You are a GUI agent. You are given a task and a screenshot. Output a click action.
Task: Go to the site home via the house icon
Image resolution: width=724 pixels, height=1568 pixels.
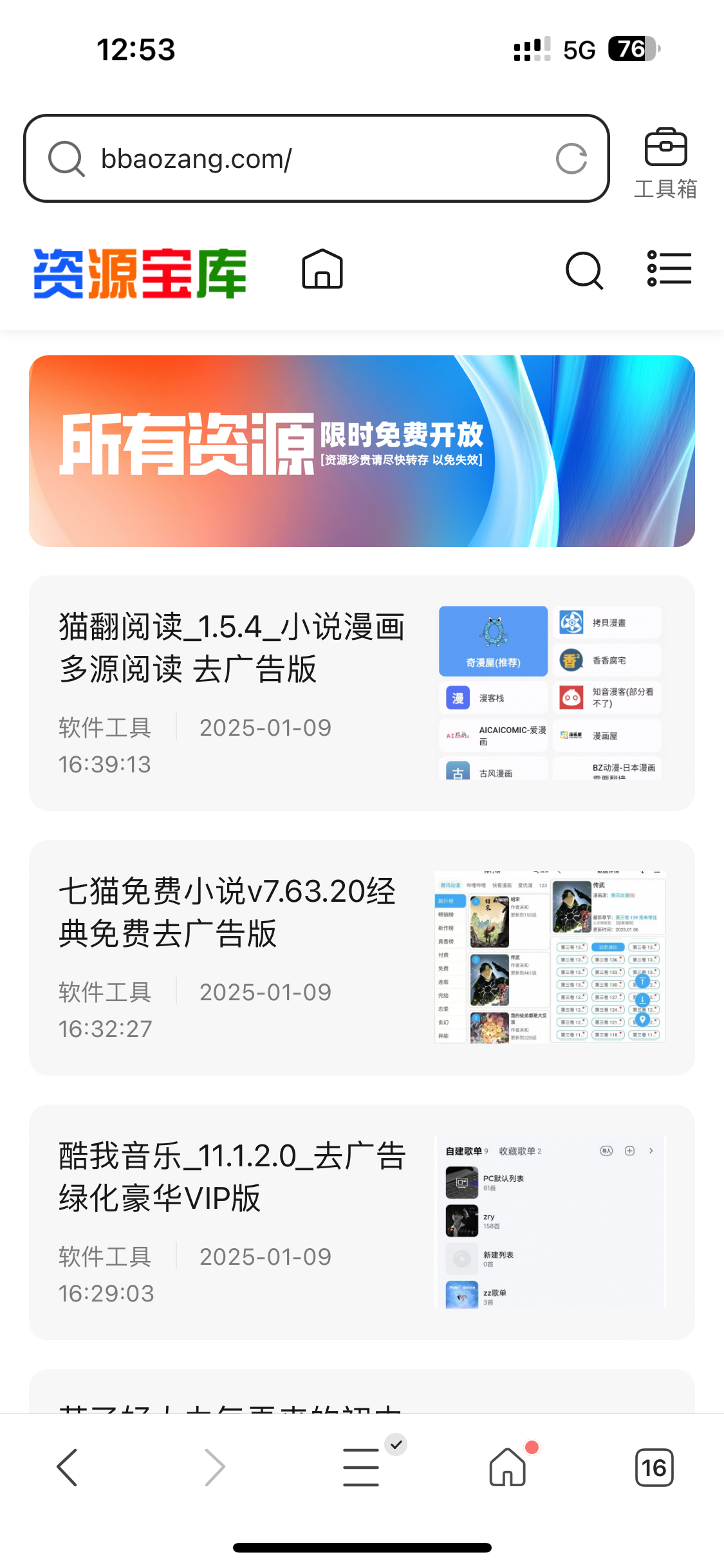[322, 269]
